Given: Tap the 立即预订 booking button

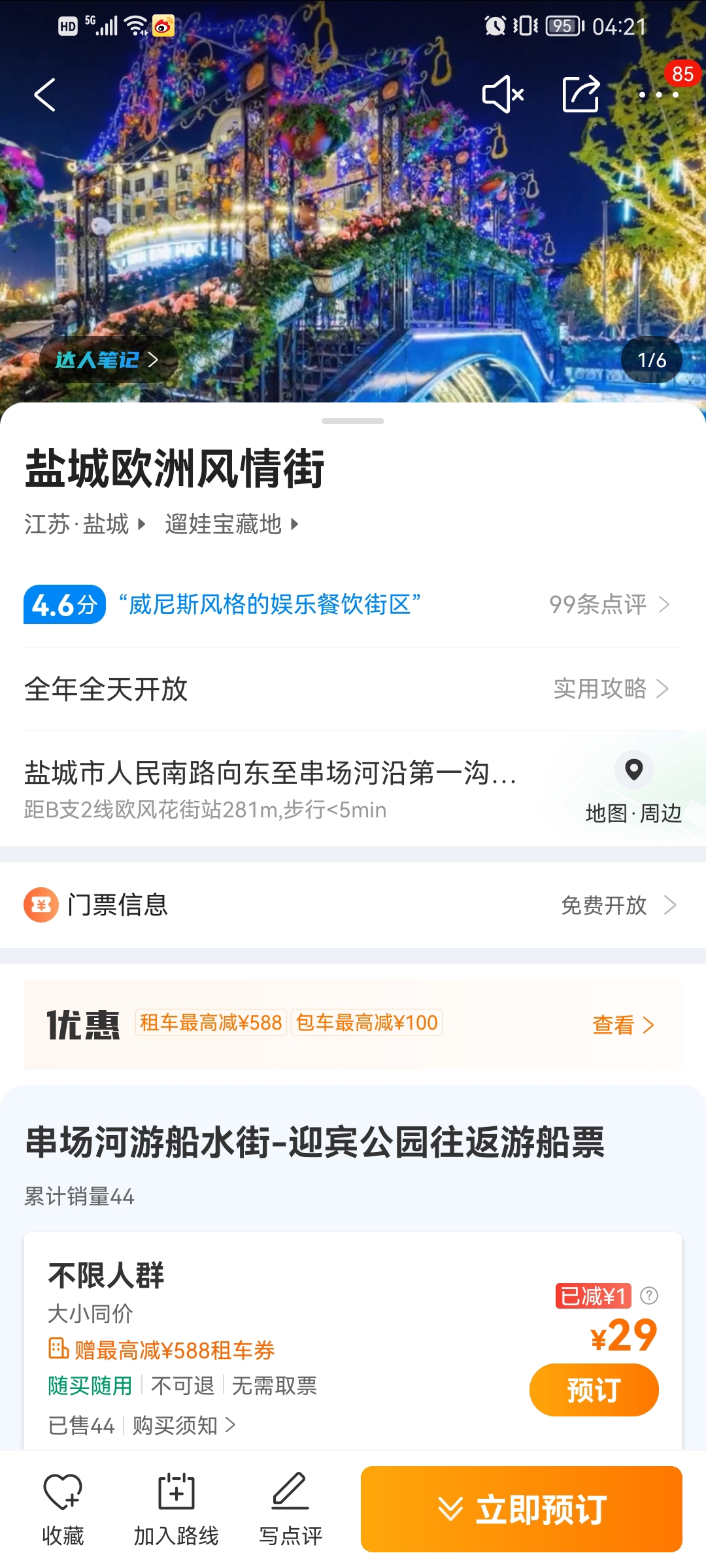Looking at the screenshot, I should [x=521, y=1509].
